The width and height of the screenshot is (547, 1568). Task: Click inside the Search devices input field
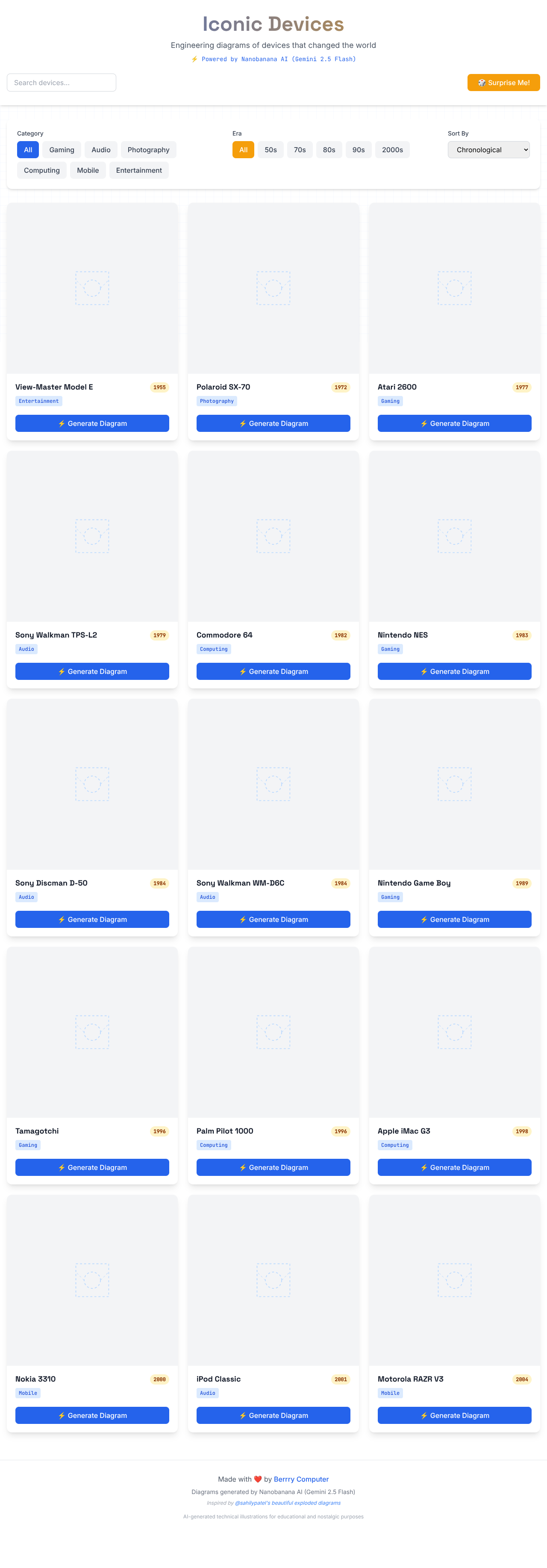coord(61,82)
